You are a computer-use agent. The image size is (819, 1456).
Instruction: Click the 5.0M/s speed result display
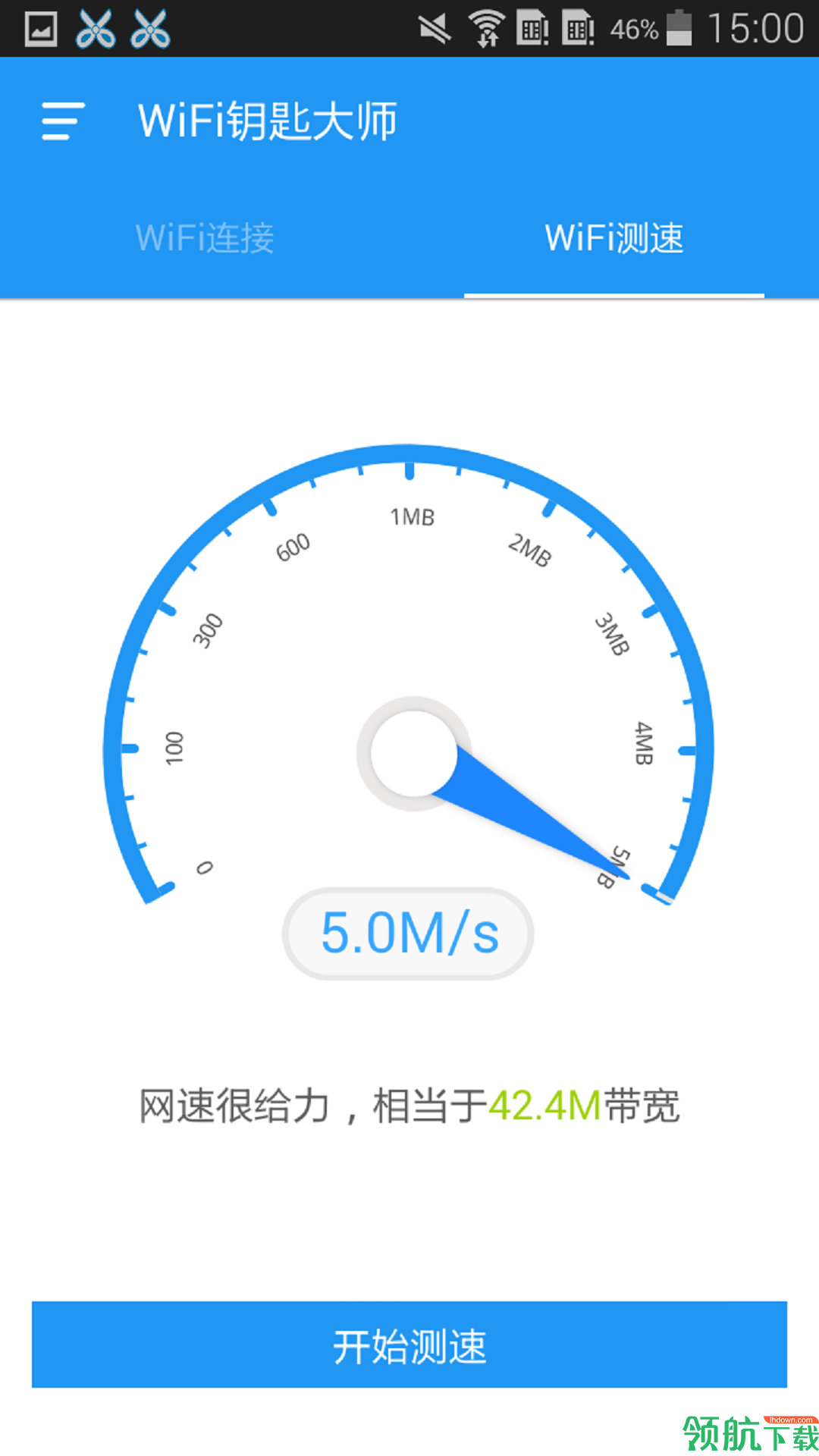pos(409,934)
